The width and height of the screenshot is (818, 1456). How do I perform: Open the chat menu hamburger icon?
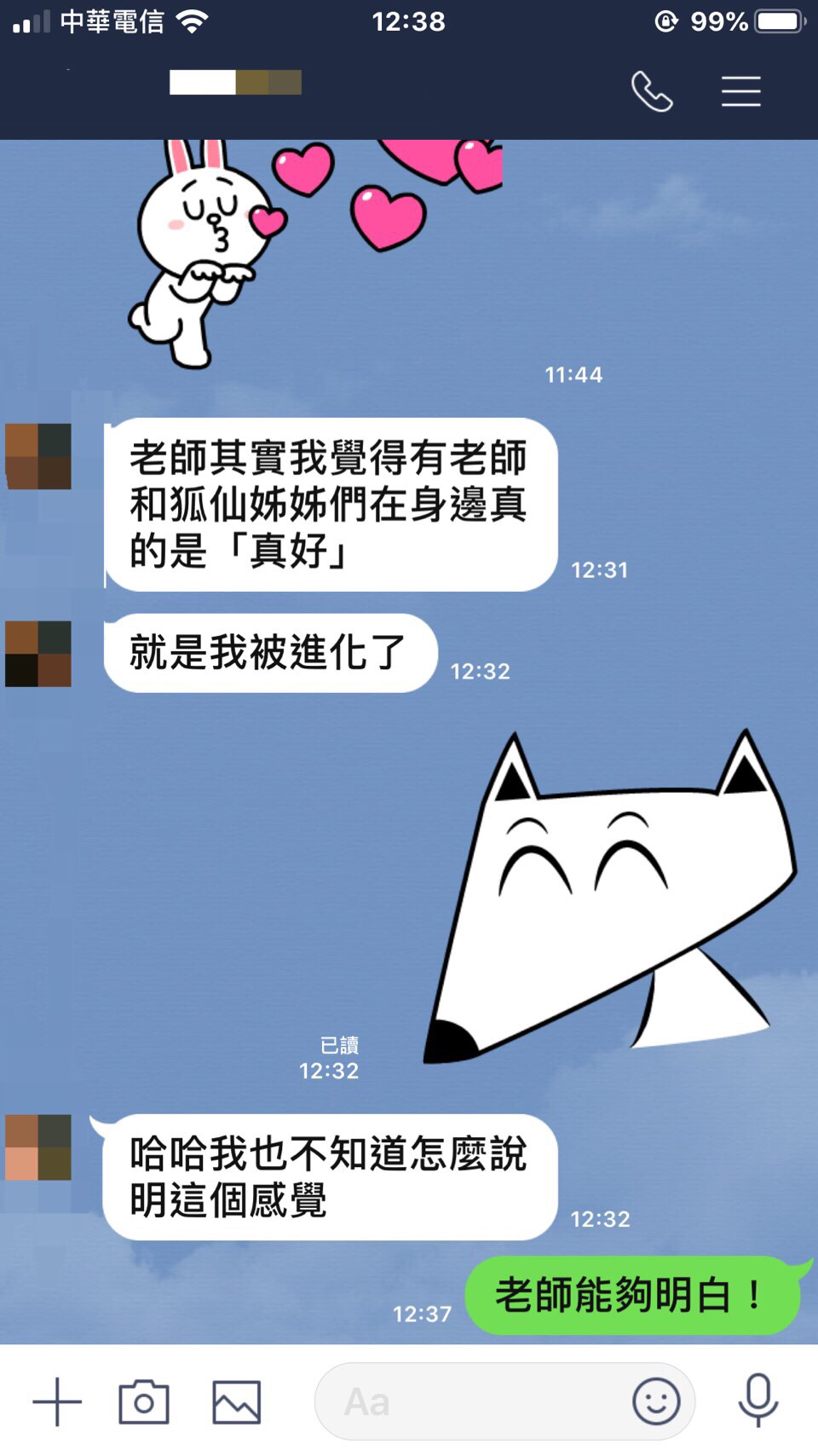click(740, 91)
